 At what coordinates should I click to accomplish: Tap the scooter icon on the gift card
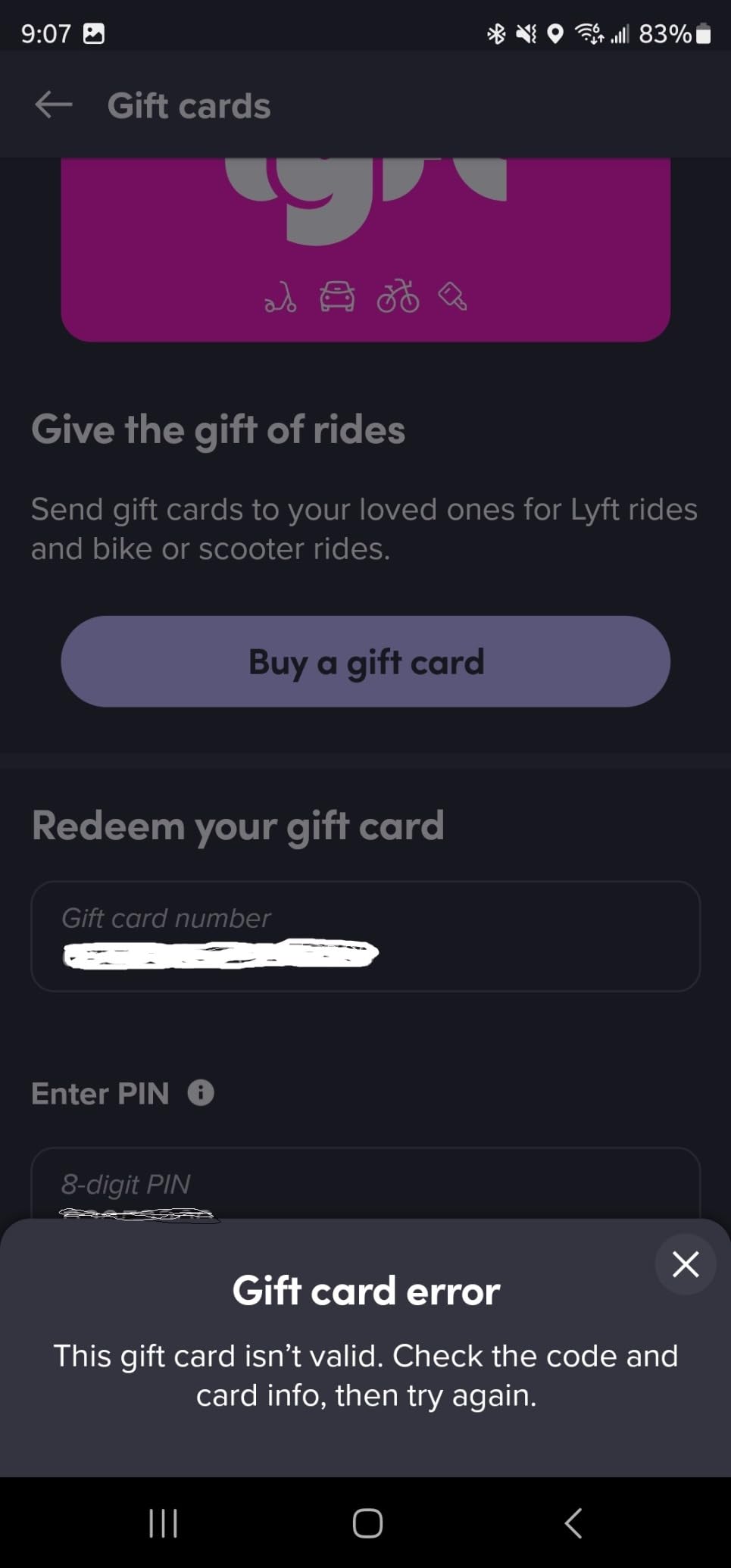[282, 296]
